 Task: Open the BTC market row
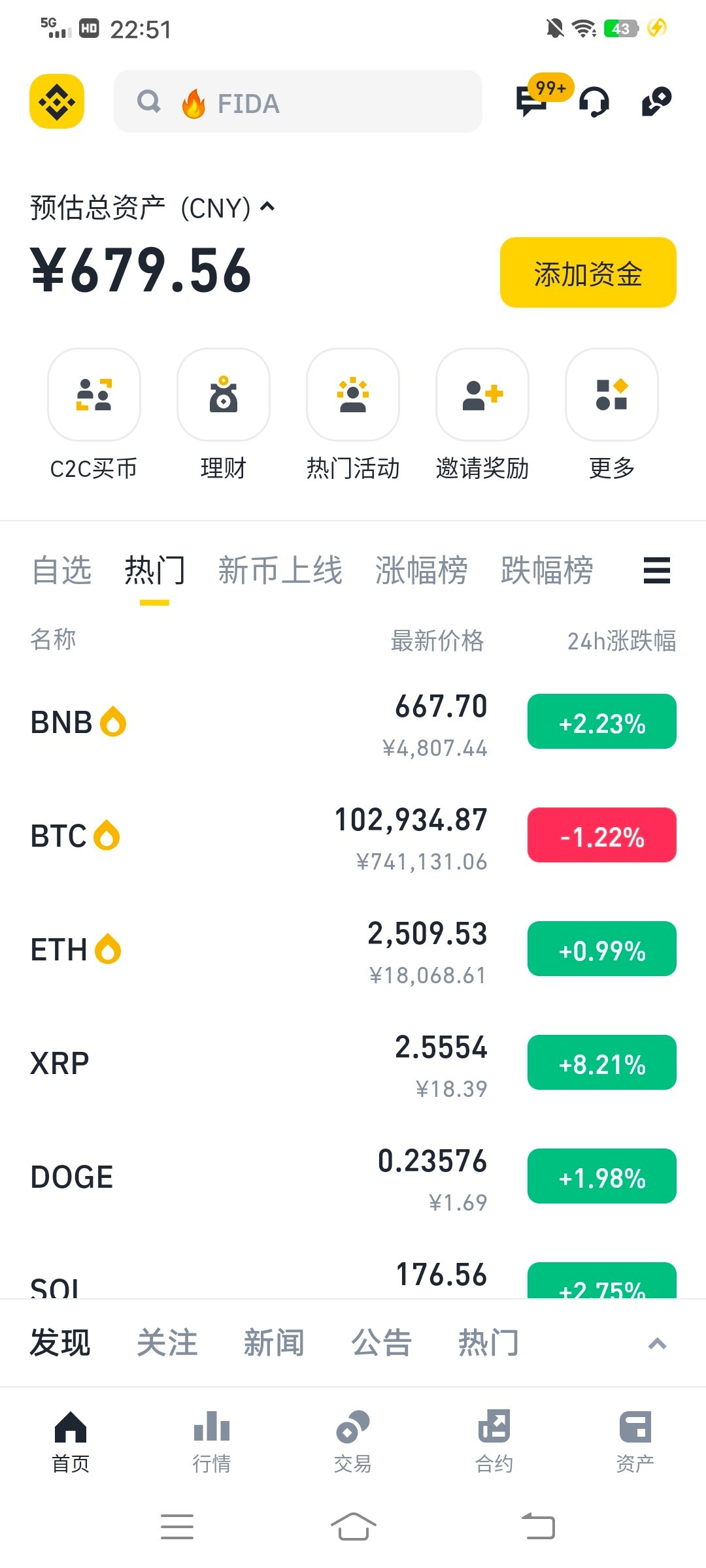pos(261,836)
